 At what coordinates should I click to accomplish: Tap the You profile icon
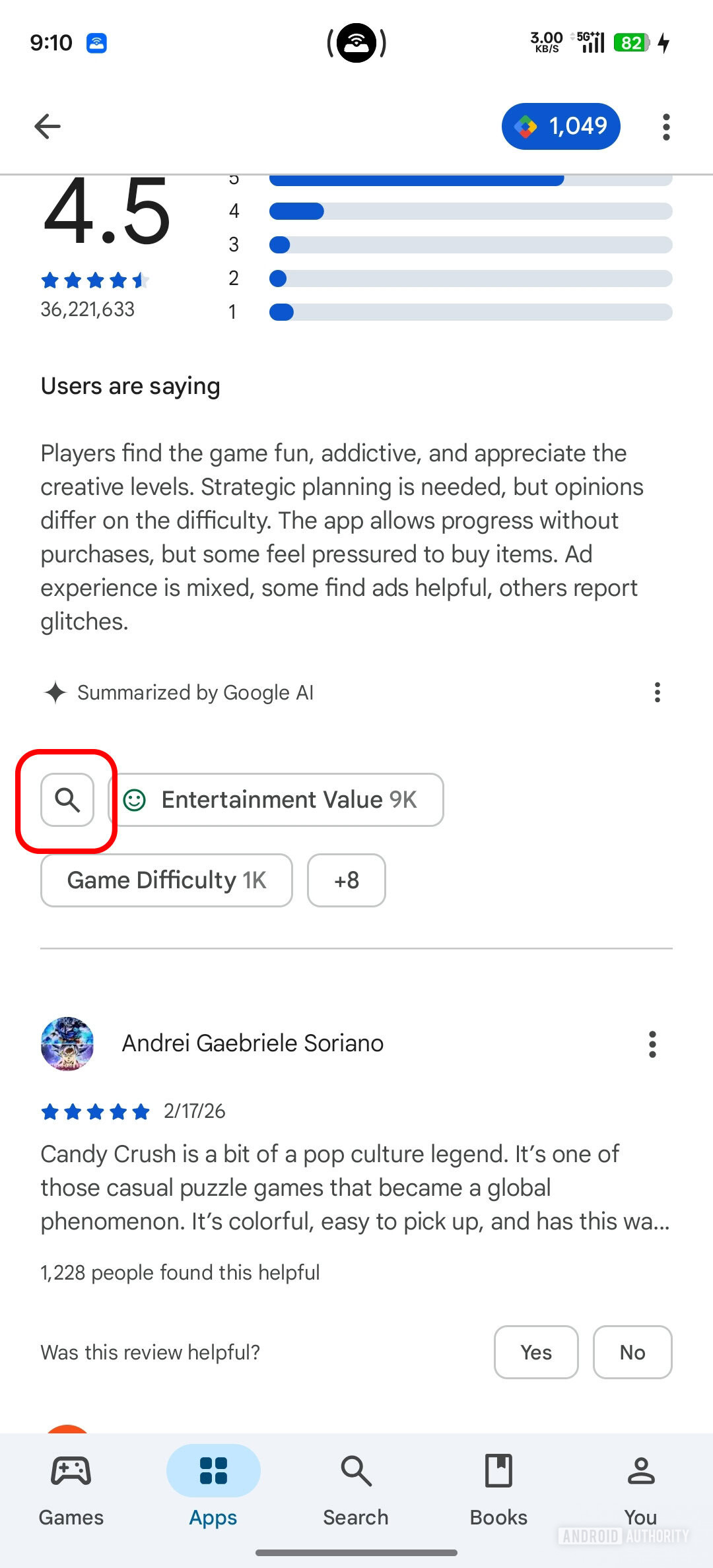[641, 1470]
